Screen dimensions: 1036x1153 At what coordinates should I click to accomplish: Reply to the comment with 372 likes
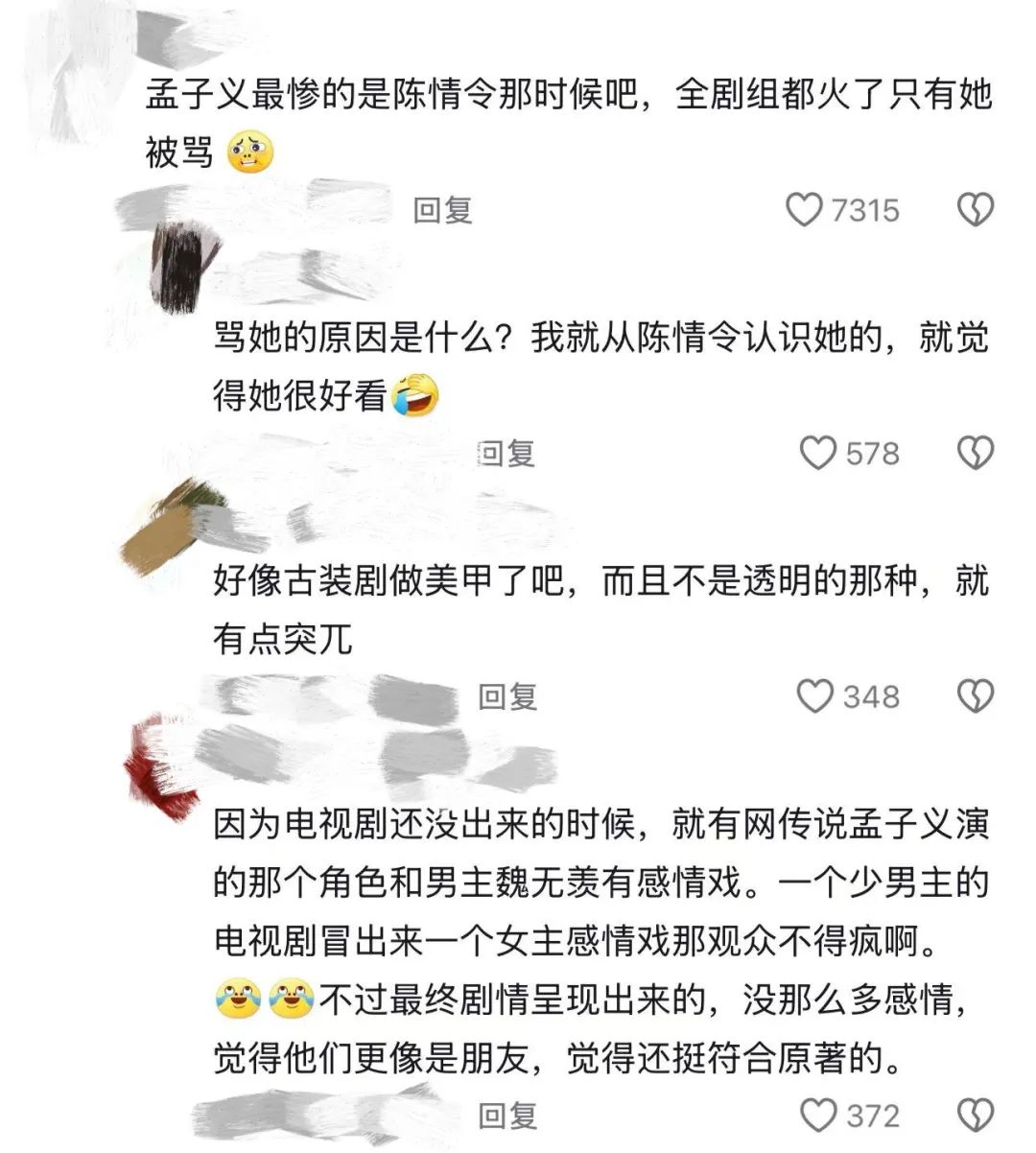(x=506, y=1116)
